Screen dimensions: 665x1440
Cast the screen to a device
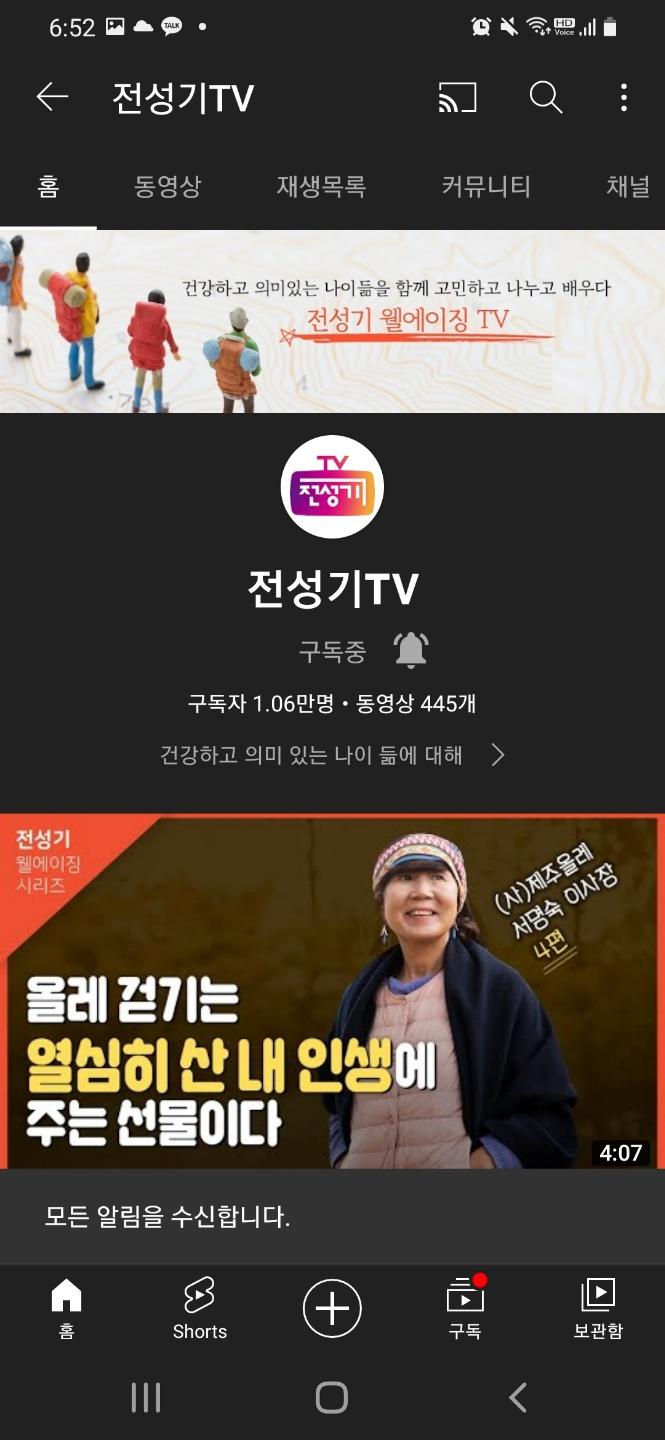457,97
